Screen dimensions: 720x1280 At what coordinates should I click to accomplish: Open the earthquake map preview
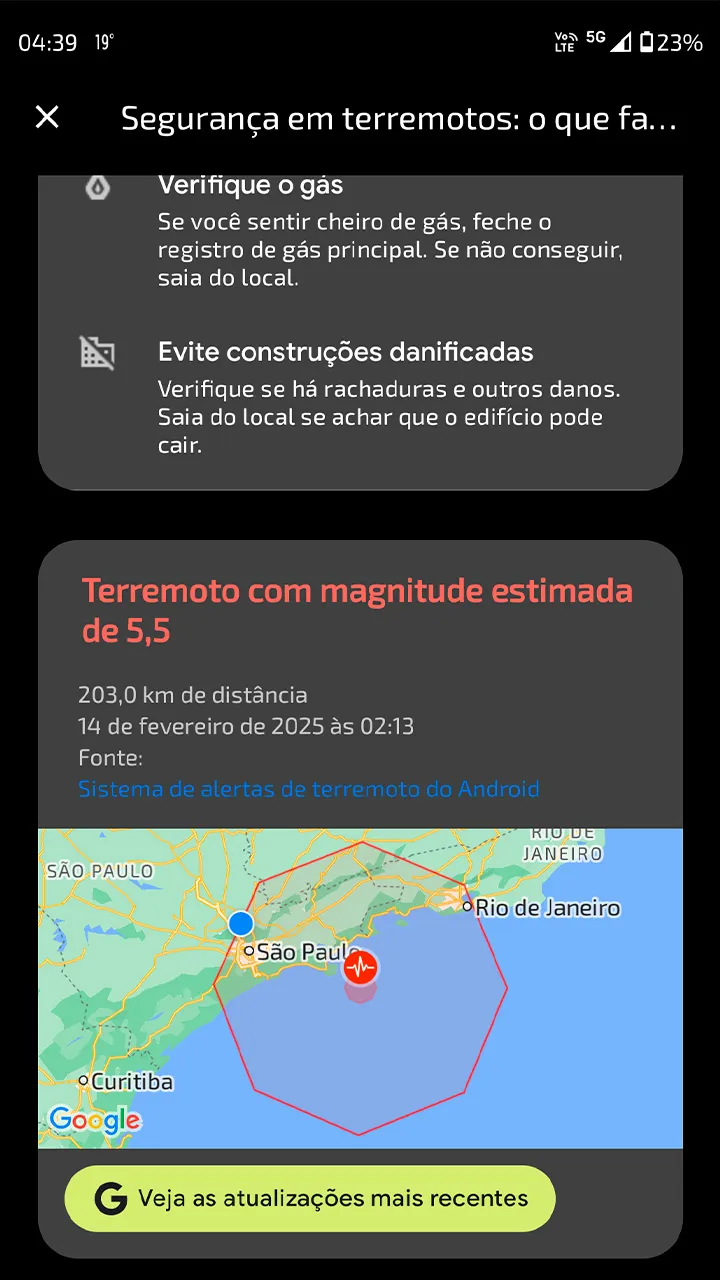(x=360, y=988)
